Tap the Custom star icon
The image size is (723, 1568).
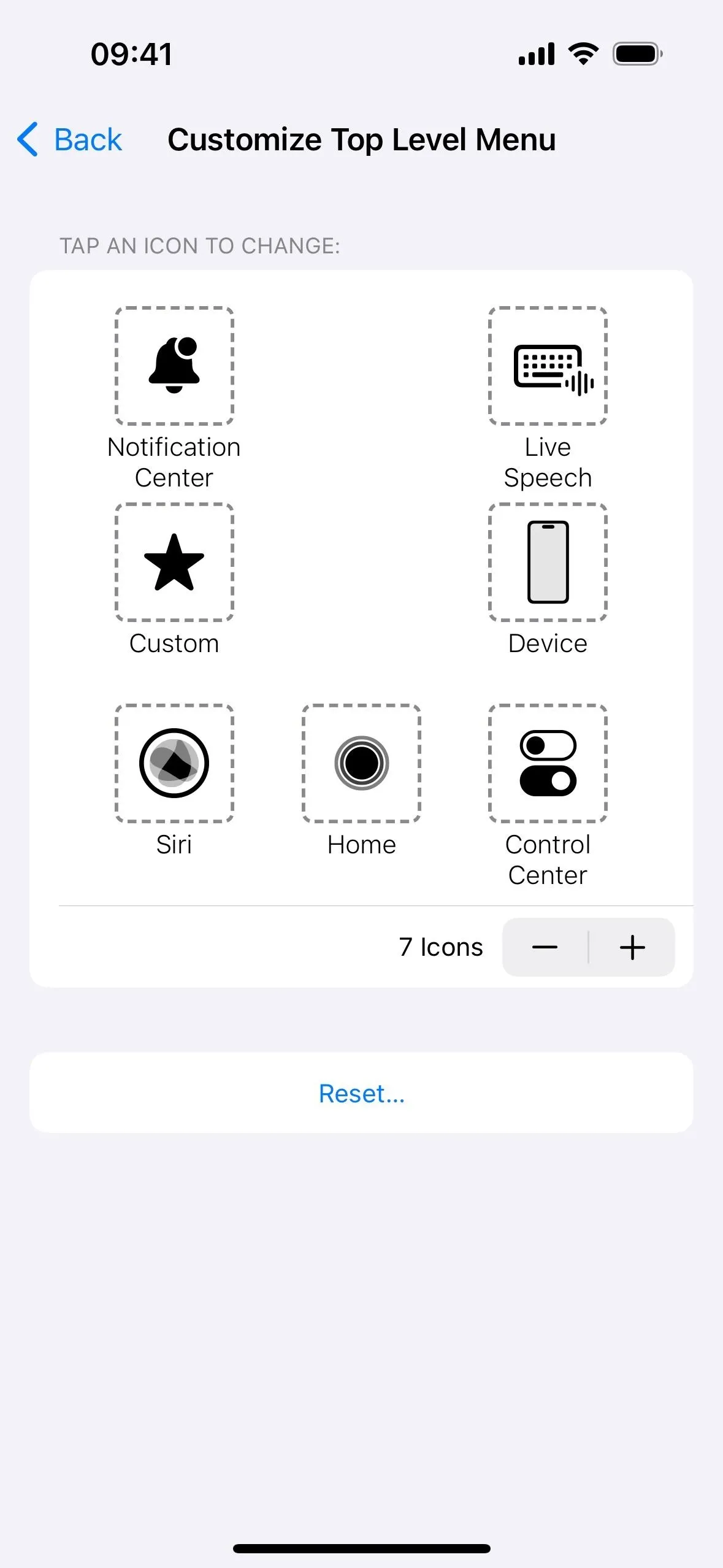coord(174,562)
